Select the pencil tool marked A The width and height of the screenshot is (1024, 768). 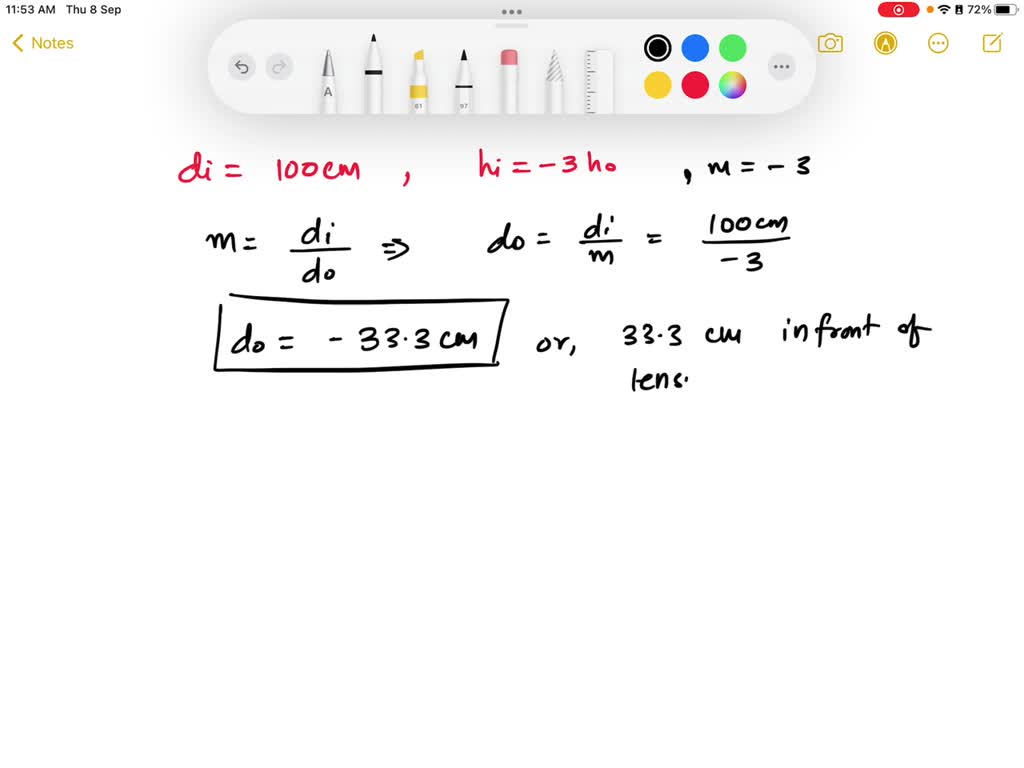pos(328,80)
